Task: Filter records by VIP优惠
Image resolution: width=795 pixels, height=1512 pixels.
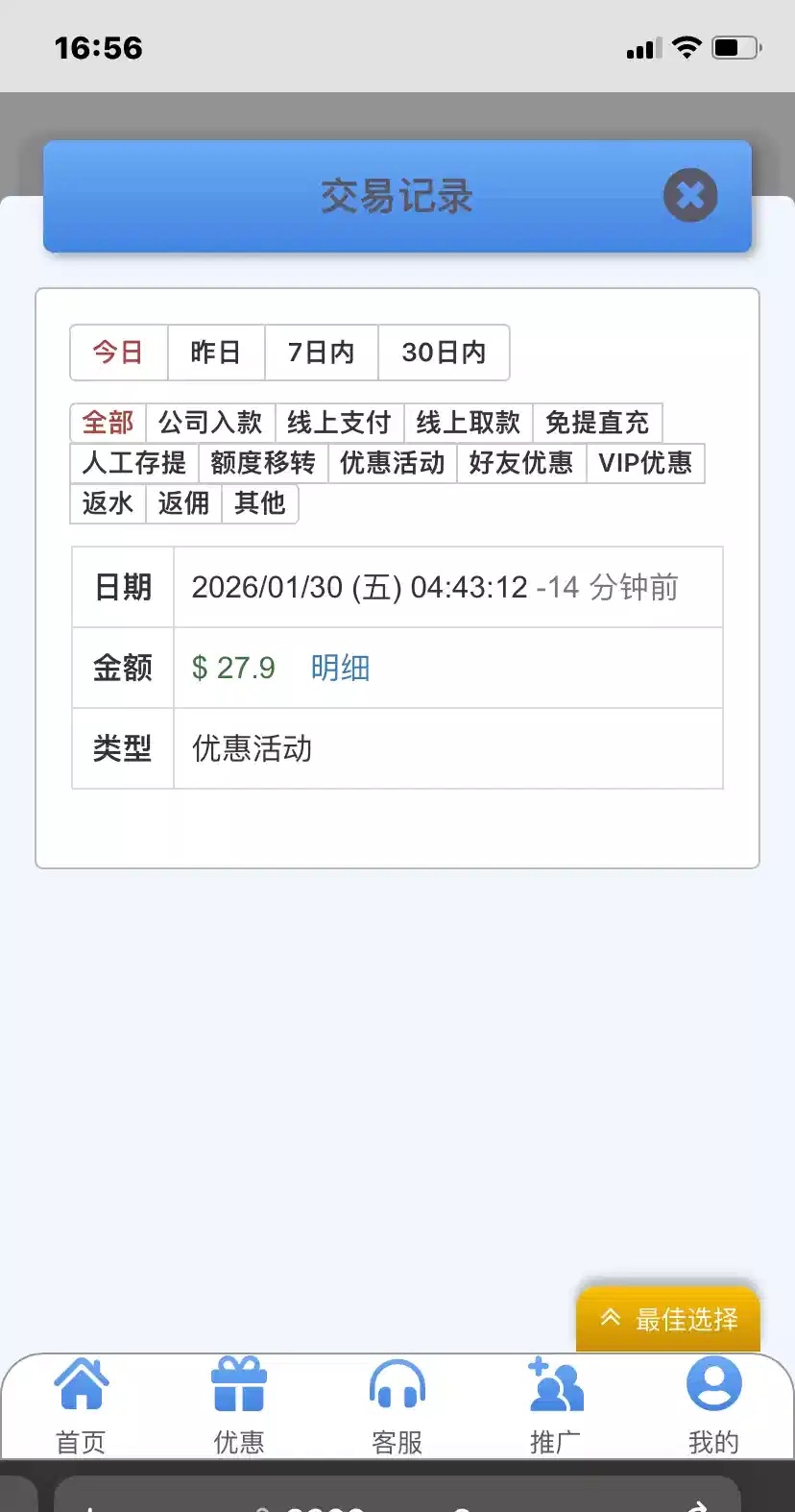Action: coord(645,463)
